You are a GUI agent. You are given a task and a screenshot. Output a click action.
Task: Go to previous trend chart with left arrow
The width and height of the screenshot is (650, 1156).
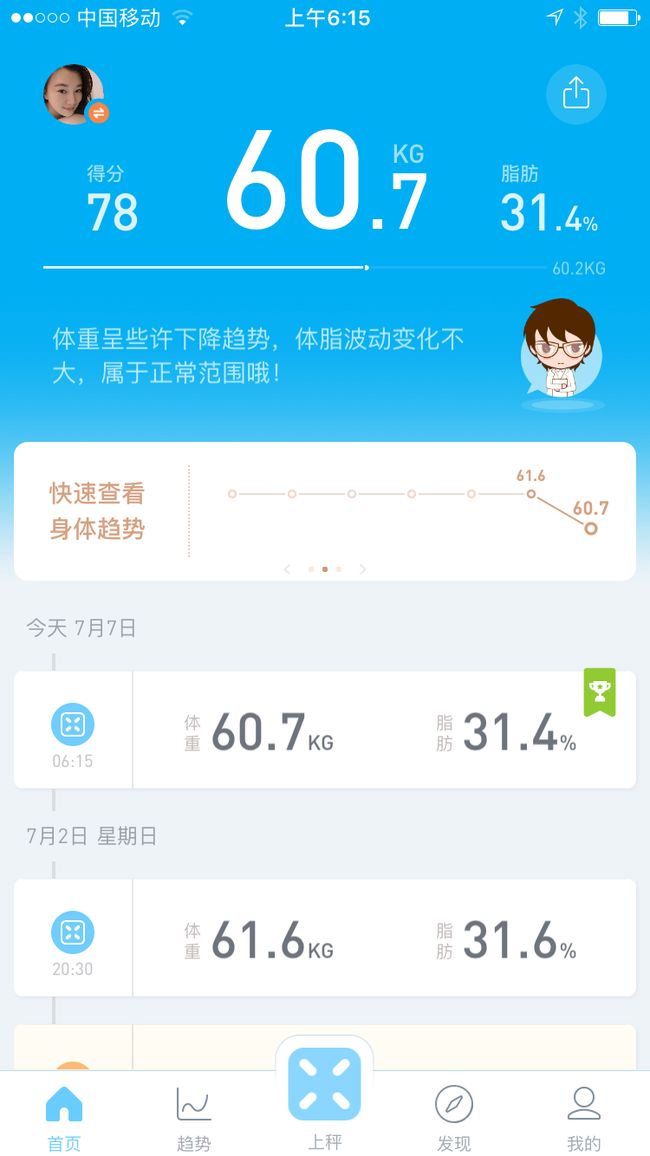pyautogui.click(x=287, y=569)
